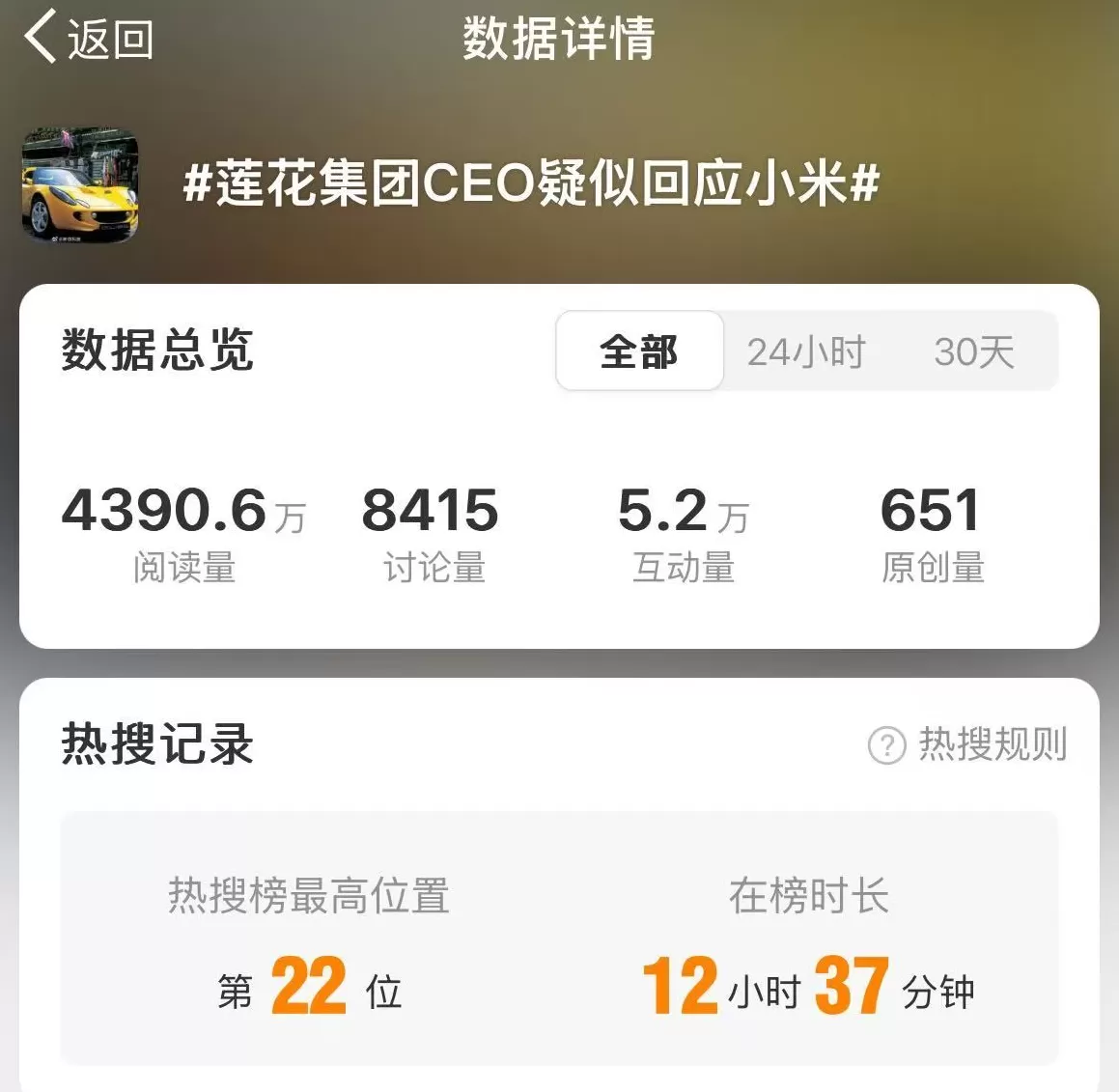1119x1092 pixels.
Task: Go back using 返回 button
Action: coord(89,39)
